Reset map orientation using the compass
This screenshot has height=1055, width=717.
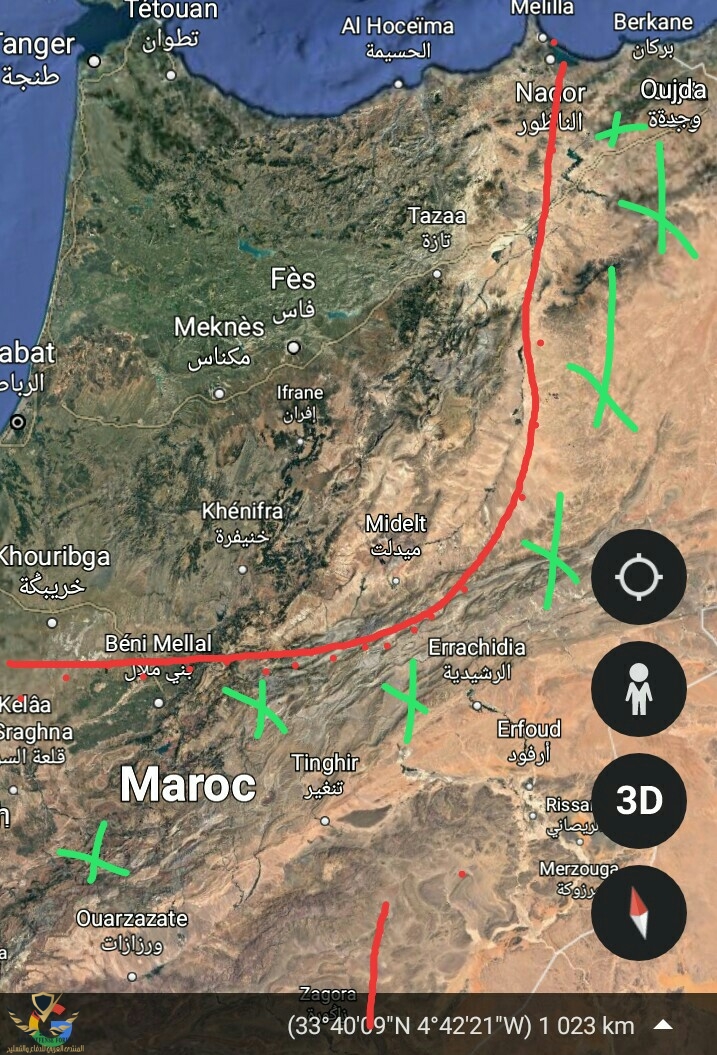click(x=638, y=913)
